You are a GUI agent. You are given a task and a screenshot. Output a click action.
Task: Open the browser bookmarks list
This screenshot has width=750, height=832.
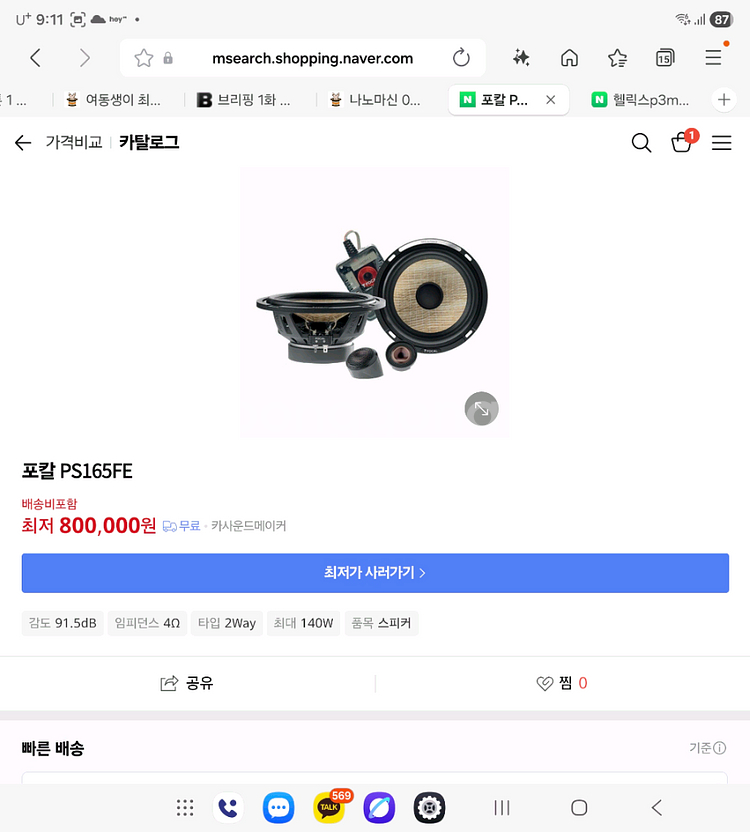click(x=617, y=58)
